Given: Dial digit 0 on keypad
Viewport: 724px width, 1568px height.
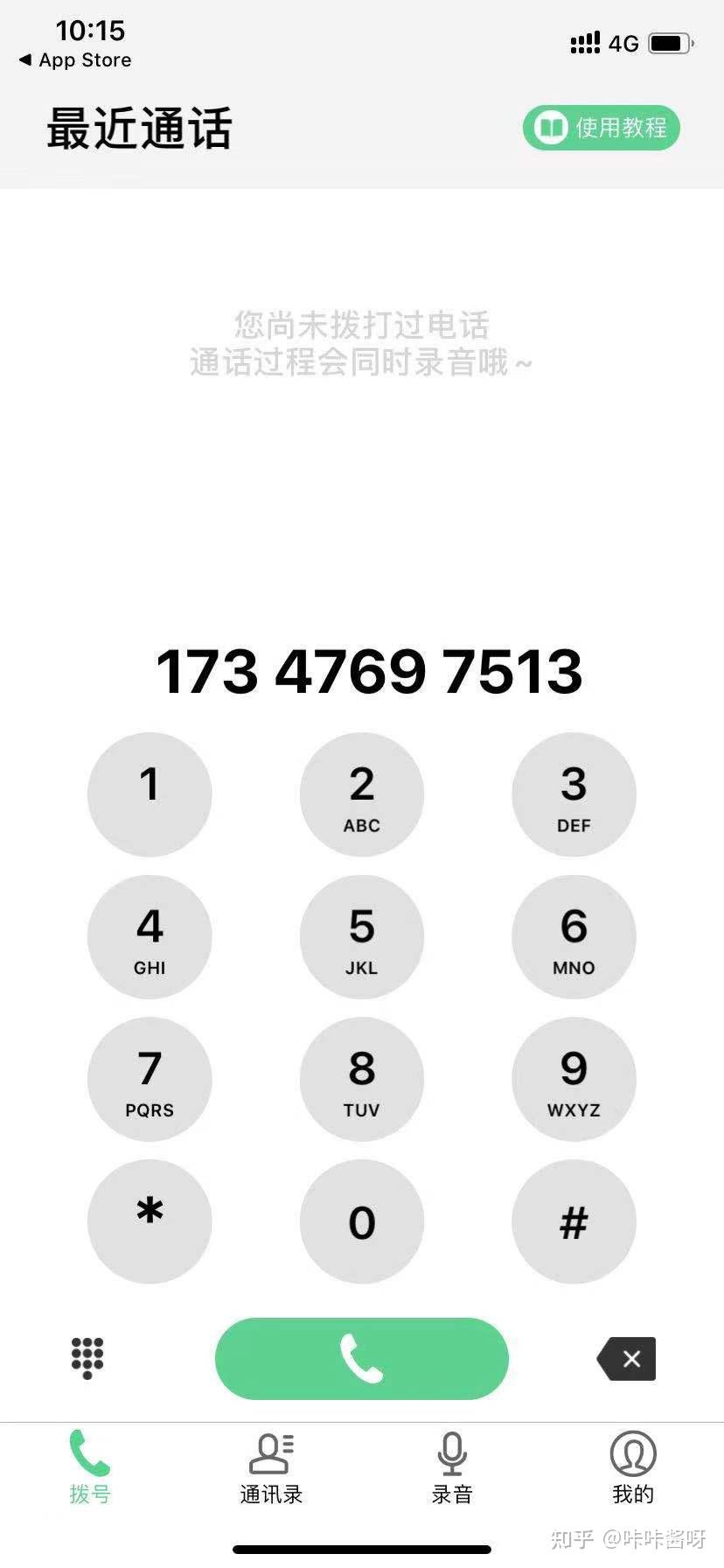Looking at the screenshot, I should [361, 1221].
